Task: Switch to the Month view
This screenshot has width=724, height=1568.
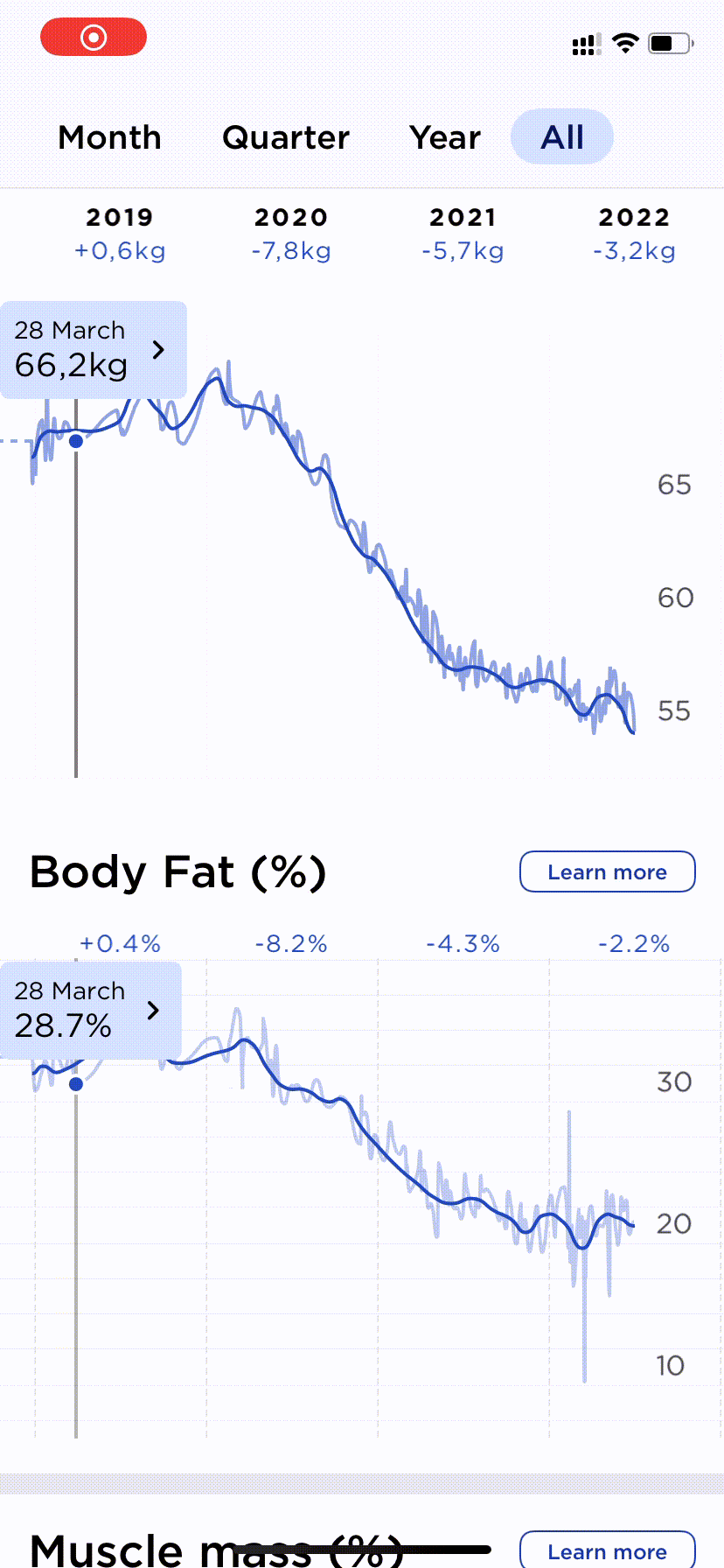Action: [110, 137]
